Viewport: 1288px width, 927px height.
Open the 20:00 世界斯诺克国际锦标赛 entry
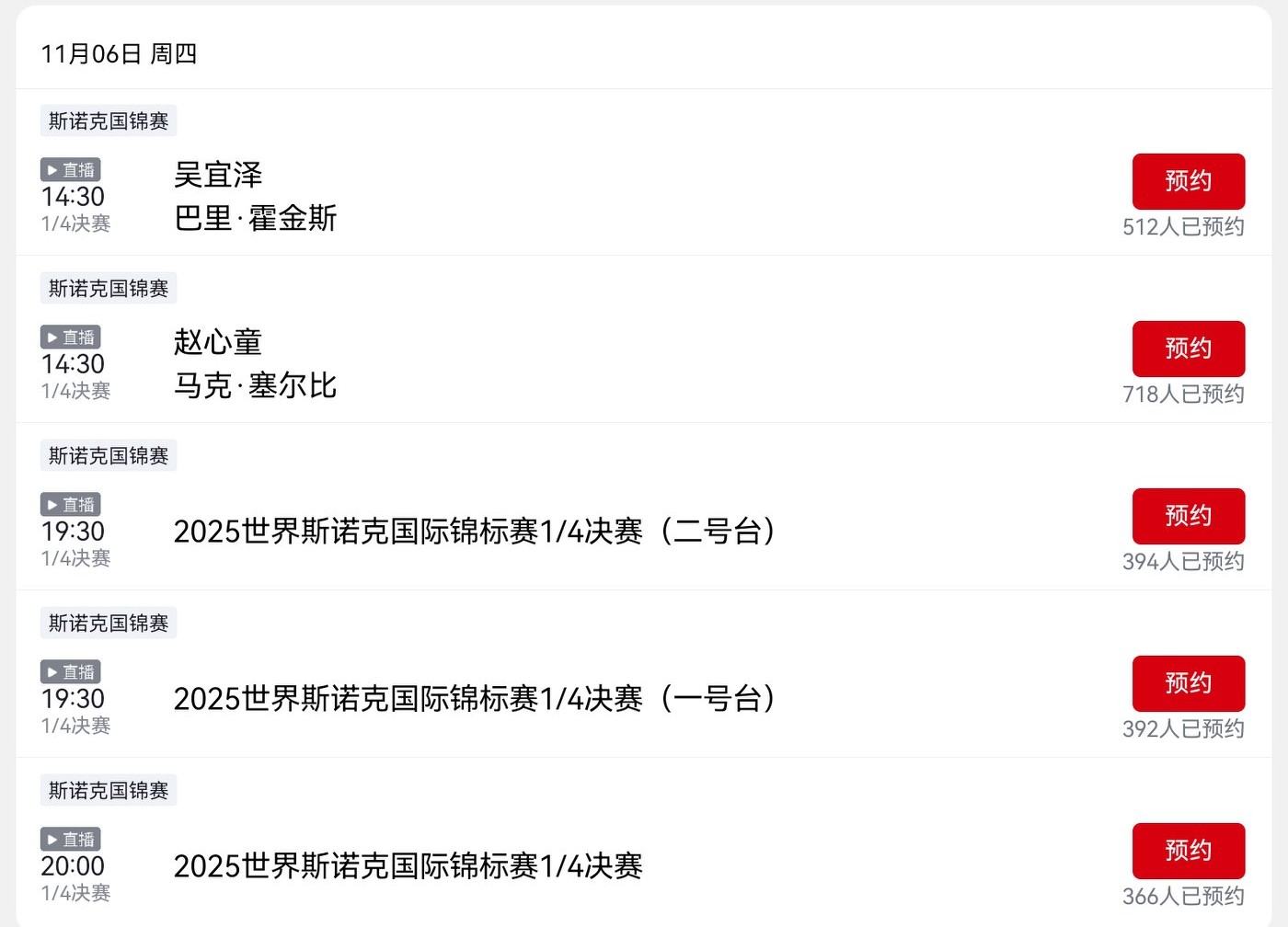(x=408, y=866)
